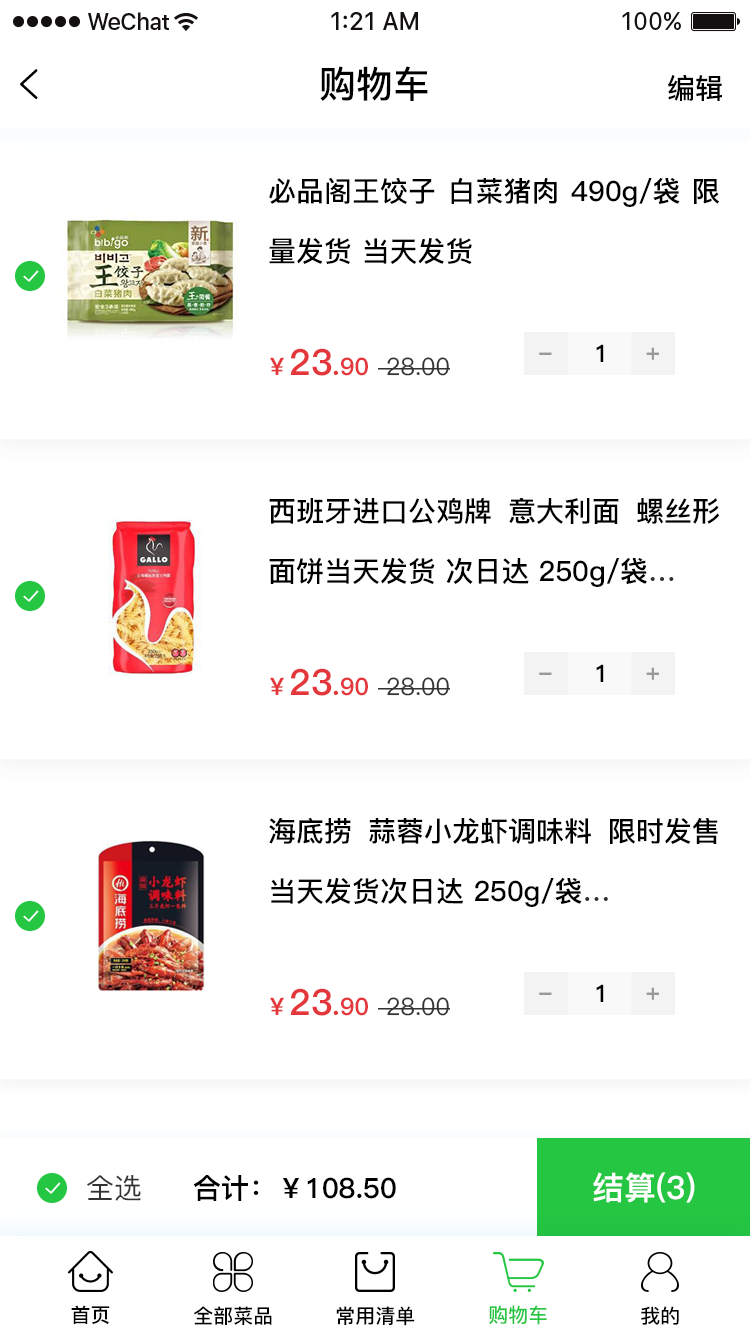The width and height of the screenshot is (750, 1334).
Task: Go to the 常用清单 tab
Action: [375, 1287]
